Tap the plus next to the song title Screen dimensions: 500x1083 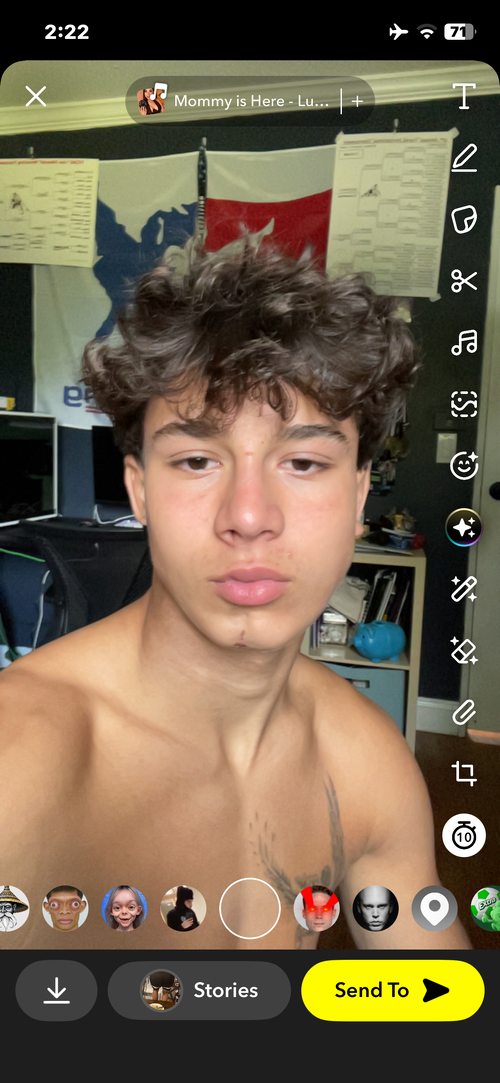(357, 101)
